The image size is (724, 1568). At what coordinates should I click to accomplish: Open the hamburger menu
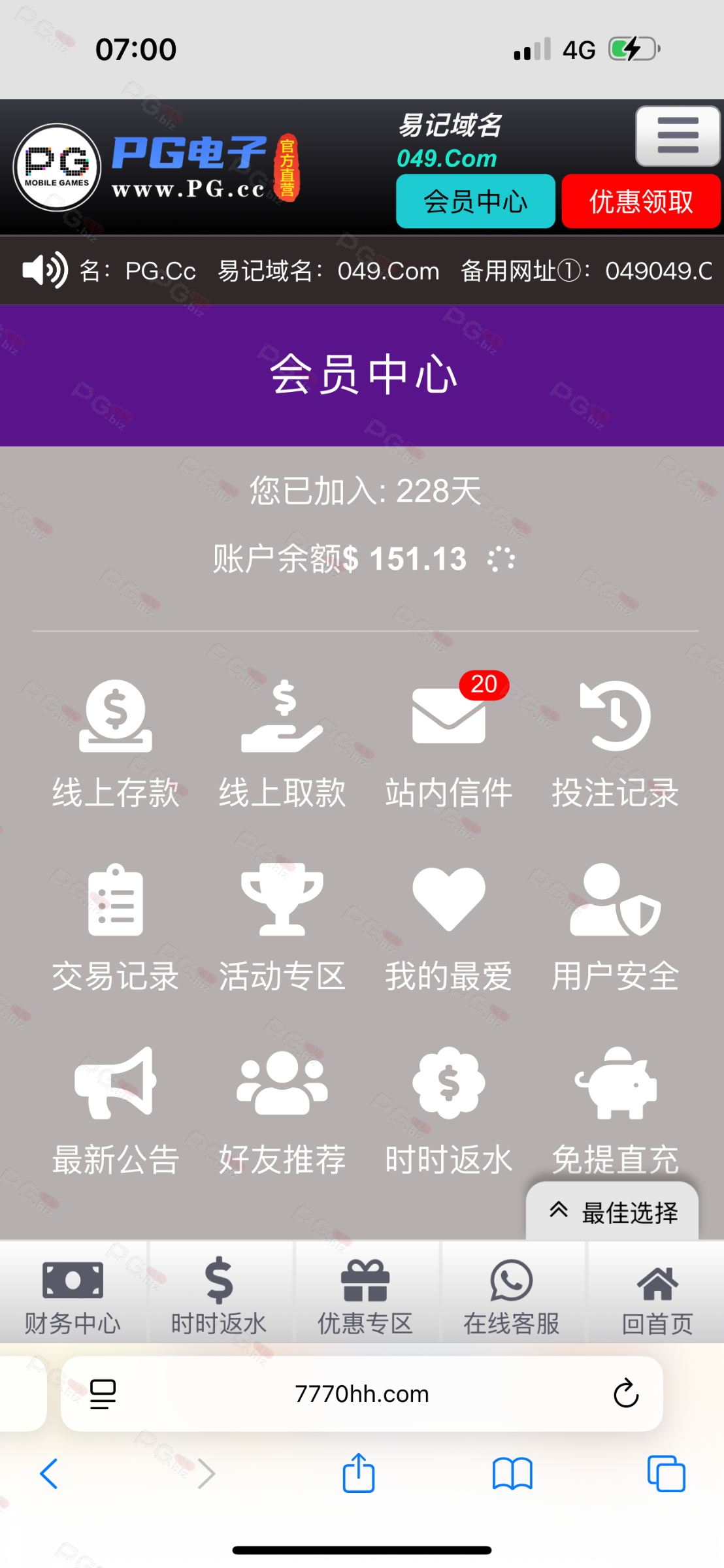tap(678, 136)
